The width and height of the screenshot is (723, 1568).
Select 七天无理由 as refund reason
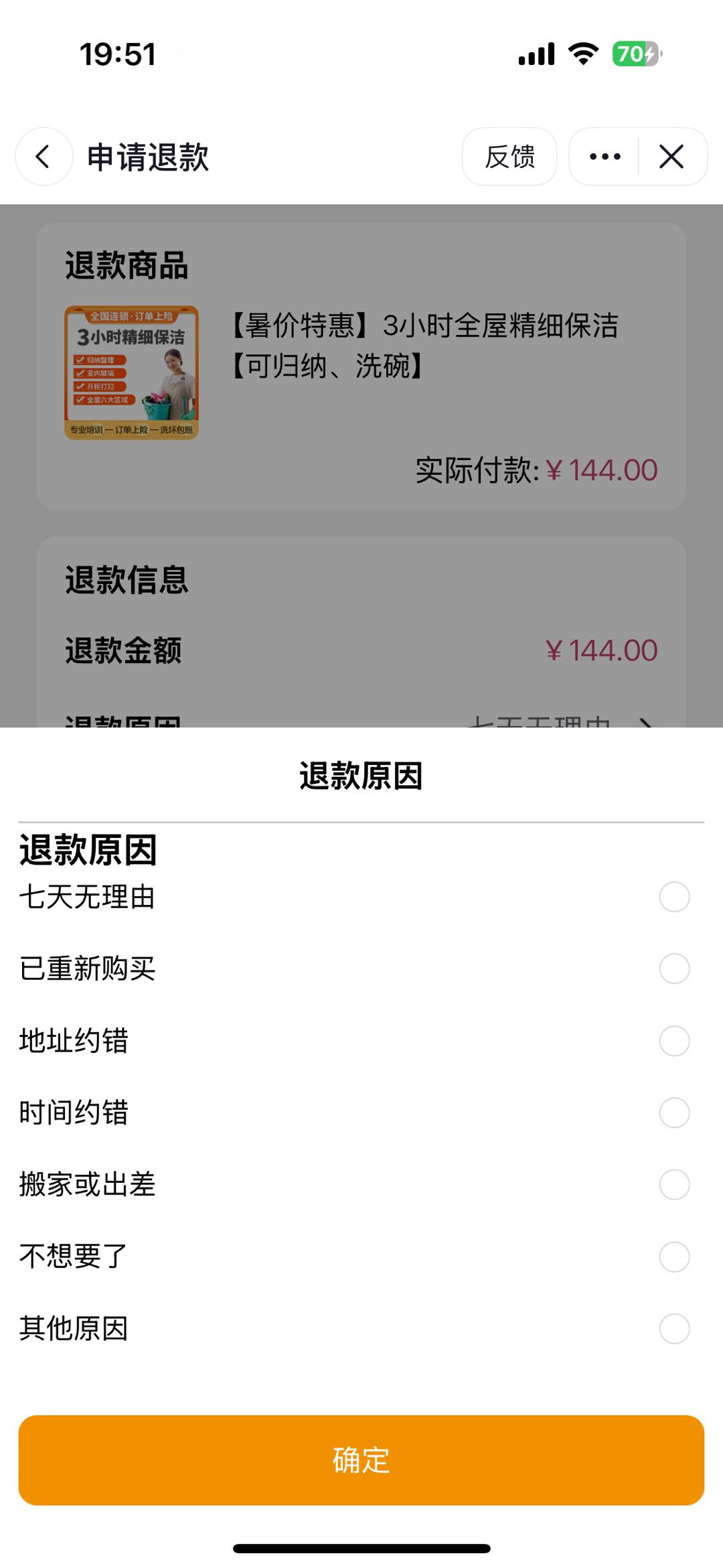pos(674,897)
